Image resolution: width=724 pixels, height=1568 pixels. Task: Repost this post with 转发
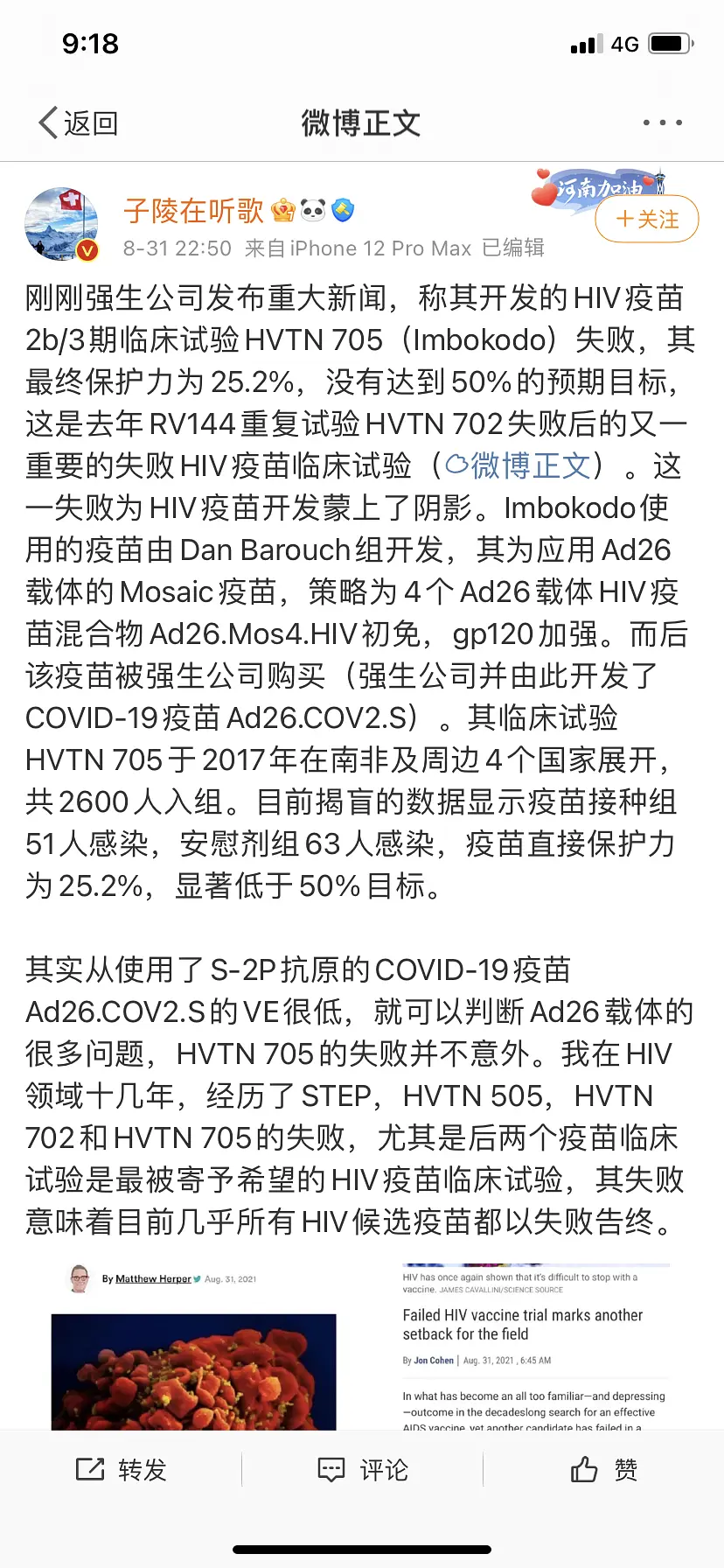pyautogui.click(x=122, y=1470)
